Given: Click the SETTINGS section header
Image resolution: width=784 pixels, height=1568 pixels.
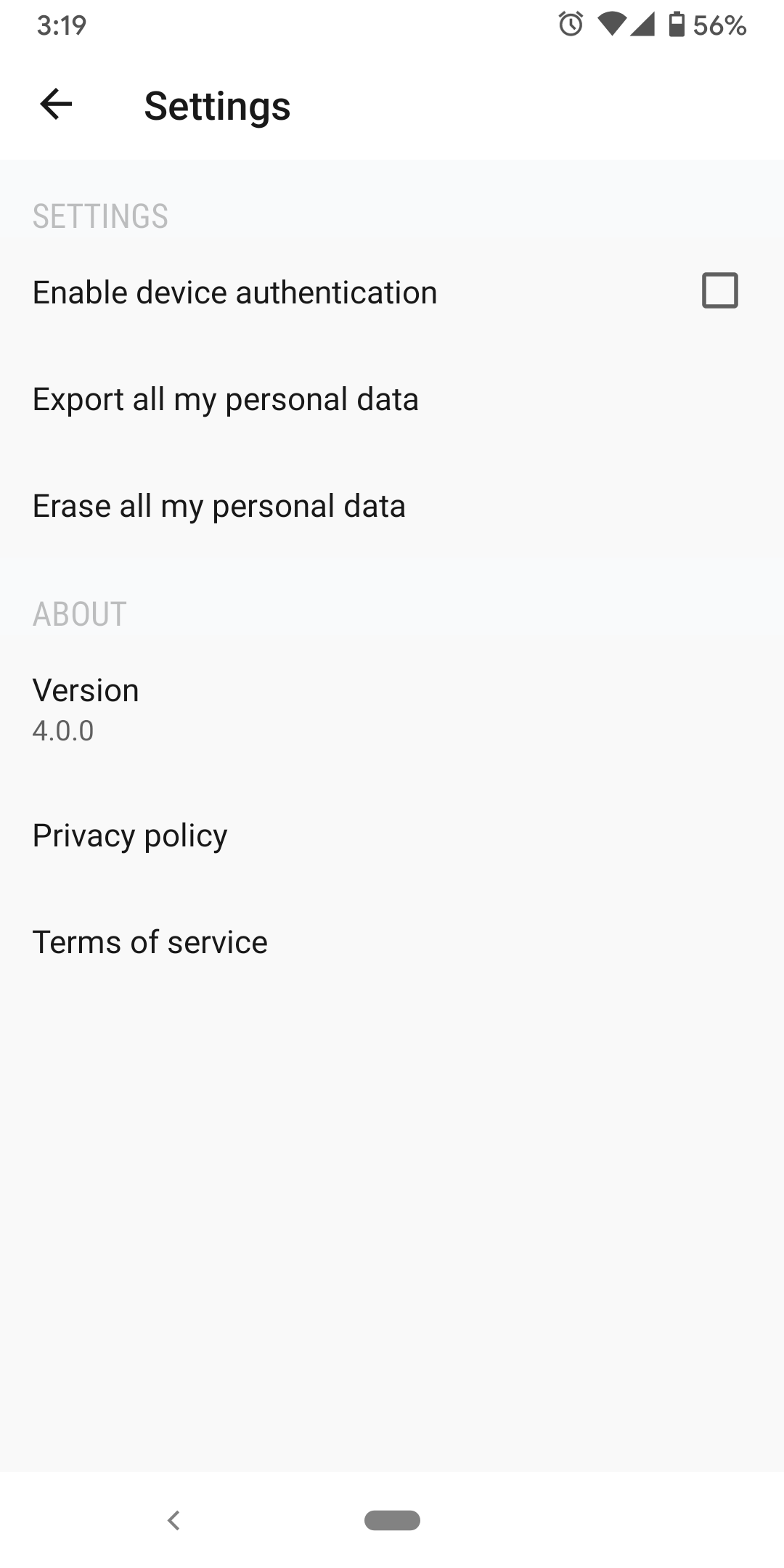Looking at the screenshot, I should pos(99,215).
